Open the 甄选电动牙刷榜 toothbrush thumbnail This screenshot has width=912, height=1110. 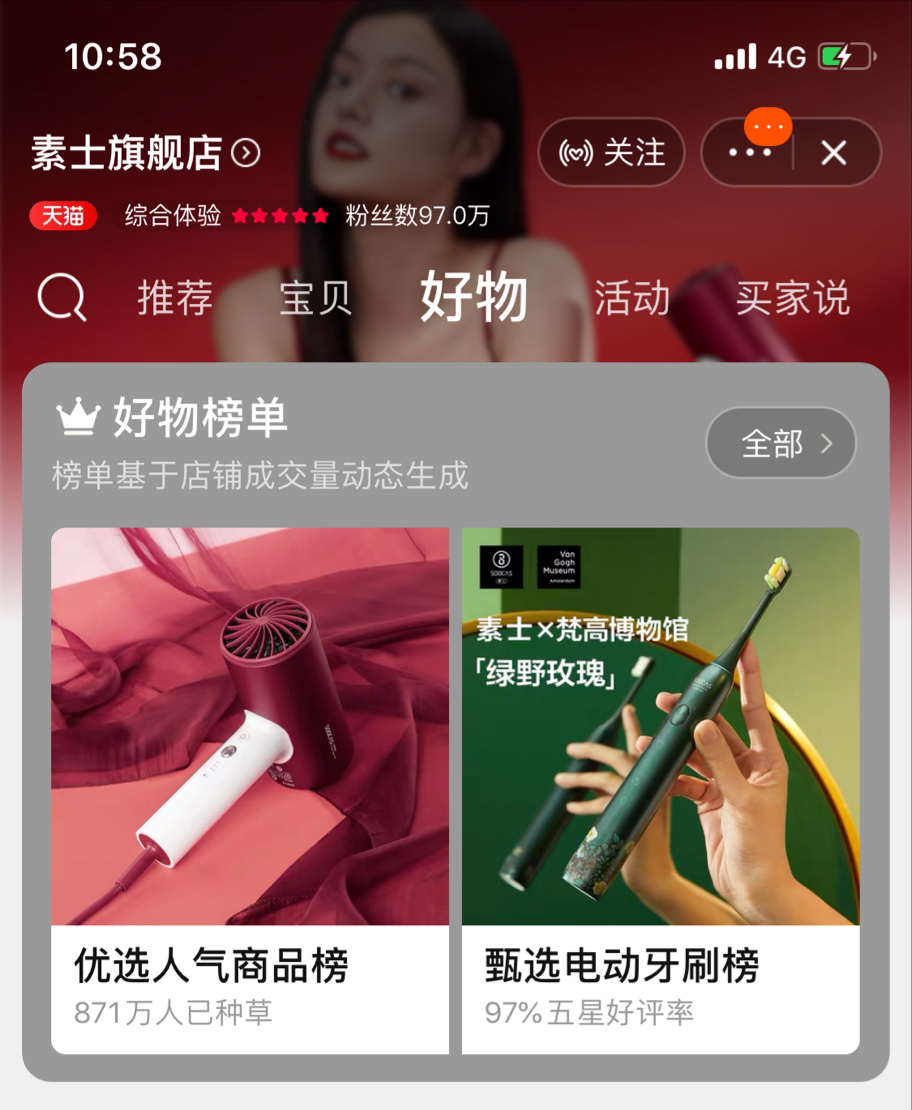[660, 727]
